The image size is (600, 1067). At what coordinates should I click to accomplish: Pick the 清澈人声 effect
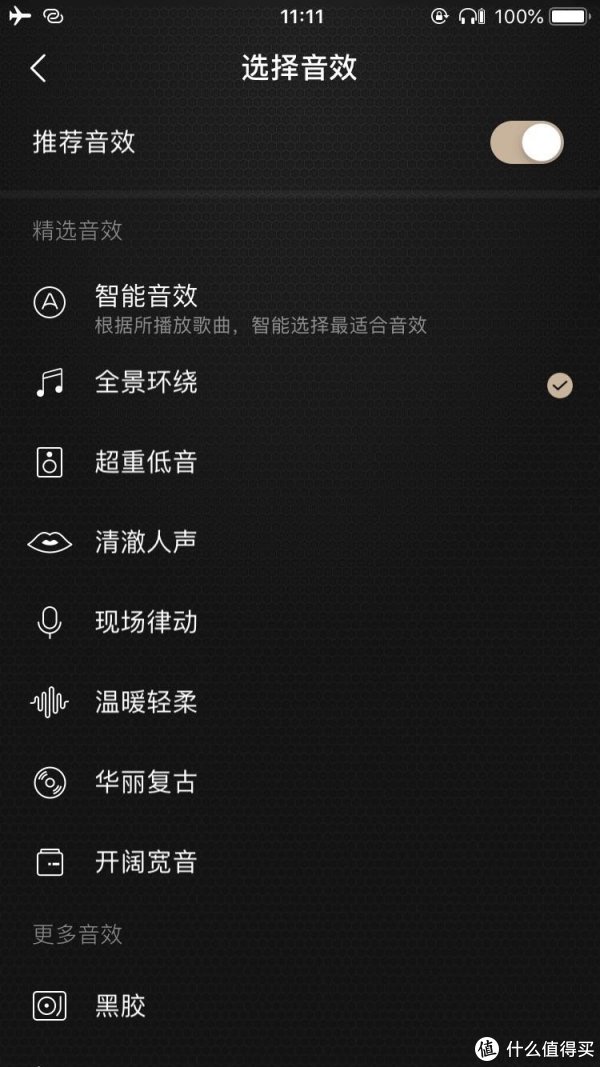[x=300, y=542]
